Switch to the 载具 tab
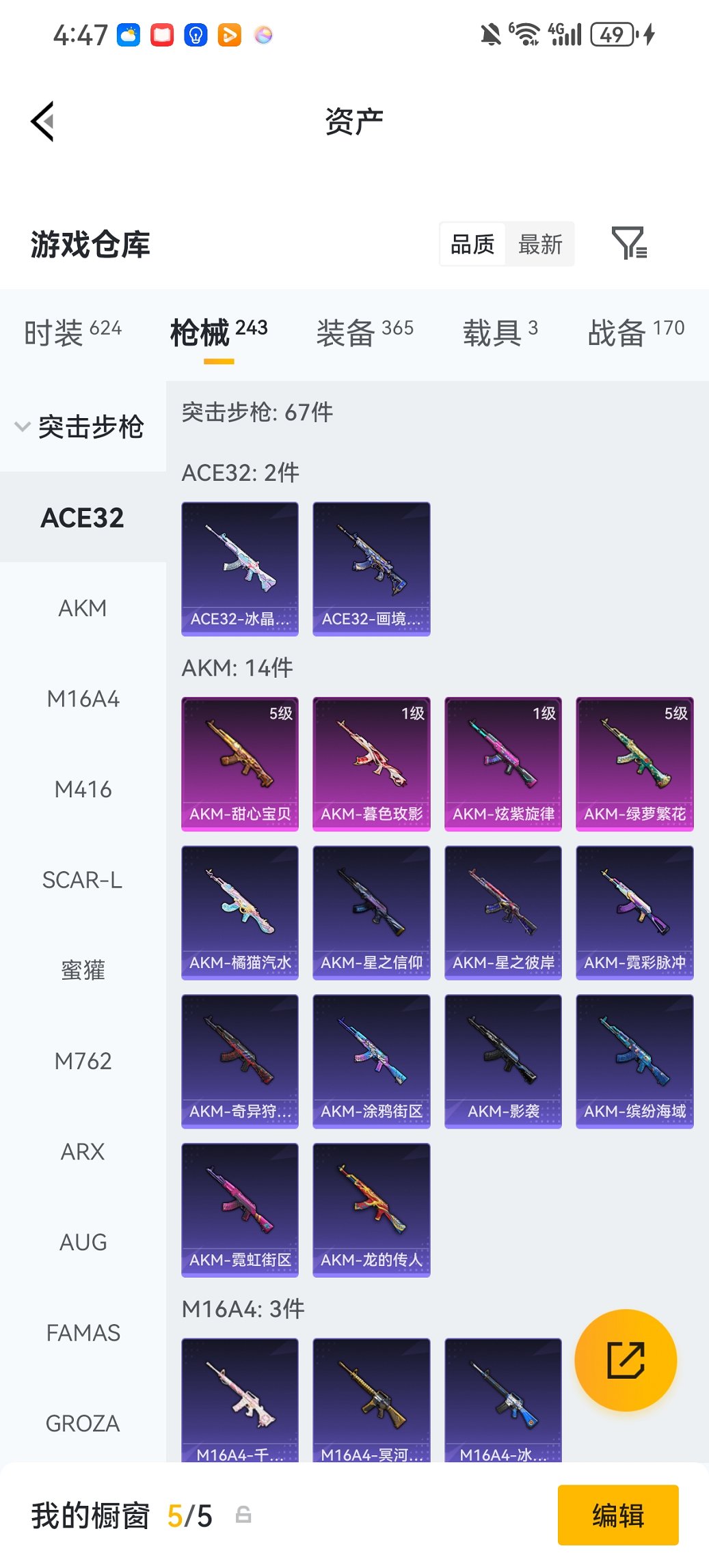The image size is (709, 1568). [x=500, y=333]
